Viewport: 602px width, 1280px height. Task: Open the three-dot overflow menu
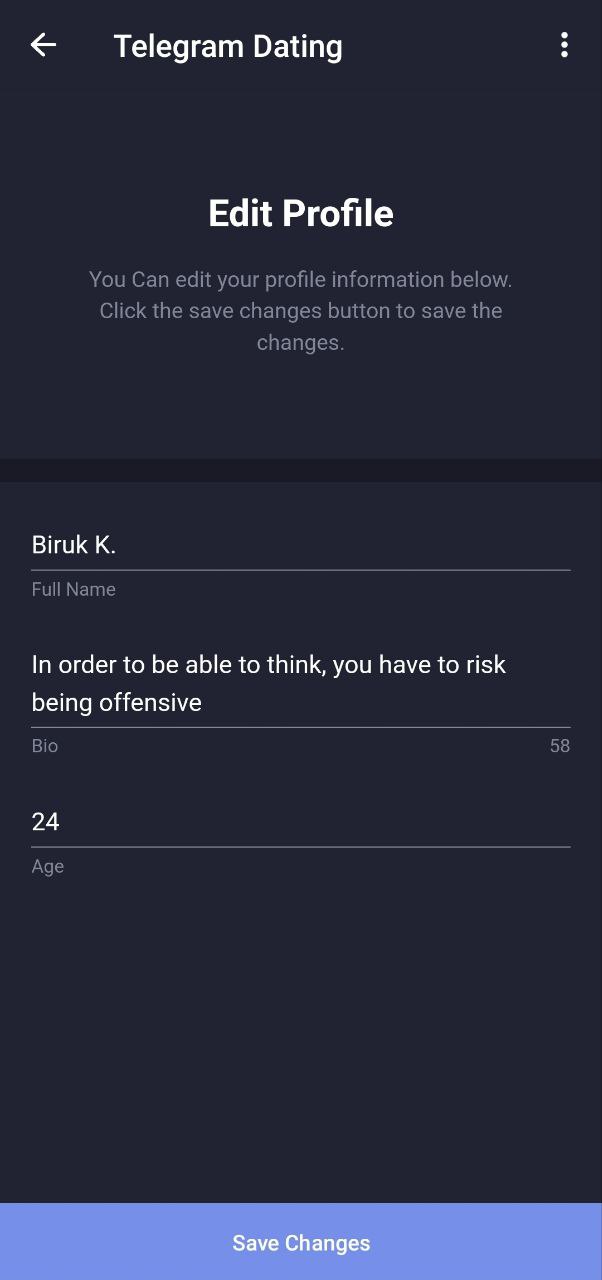pos(564,45)
